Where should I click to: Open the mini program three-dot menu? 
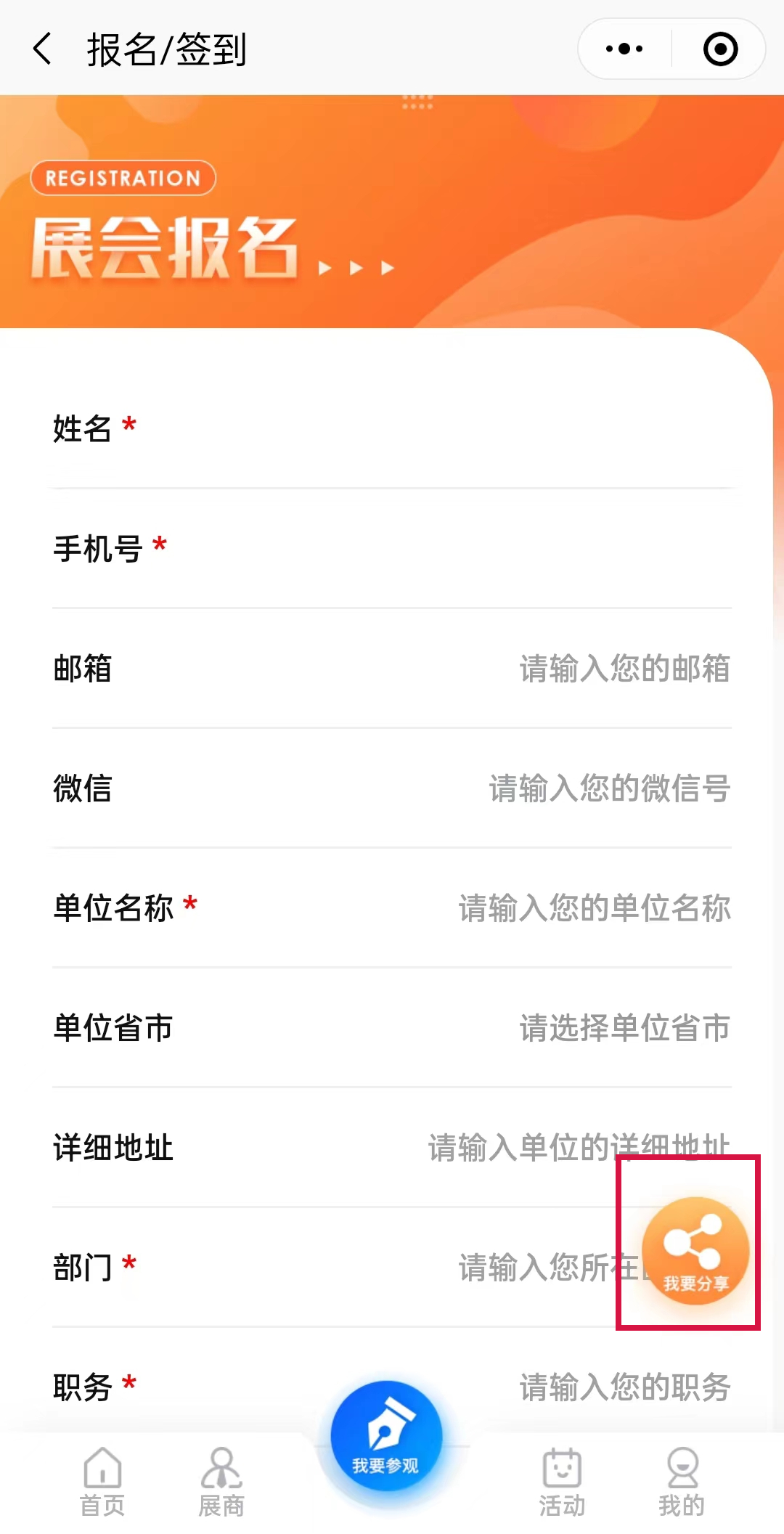624,49
